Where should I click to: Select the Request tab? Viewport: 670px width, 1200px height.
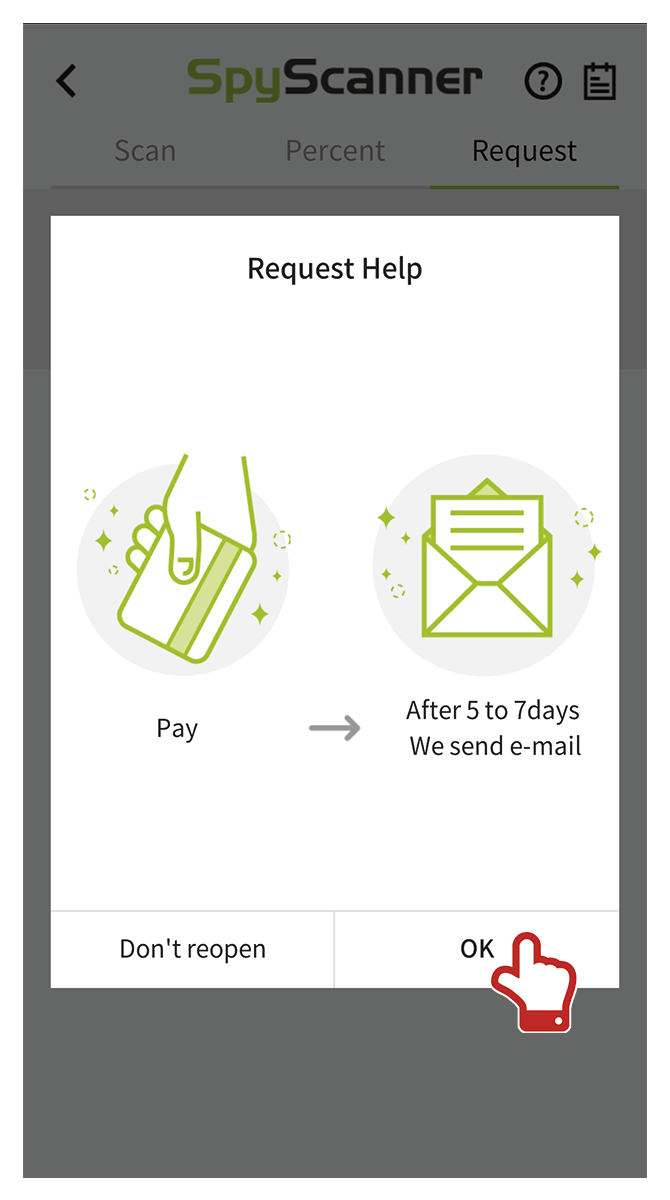pyautogui.click(x=524, y=151)
